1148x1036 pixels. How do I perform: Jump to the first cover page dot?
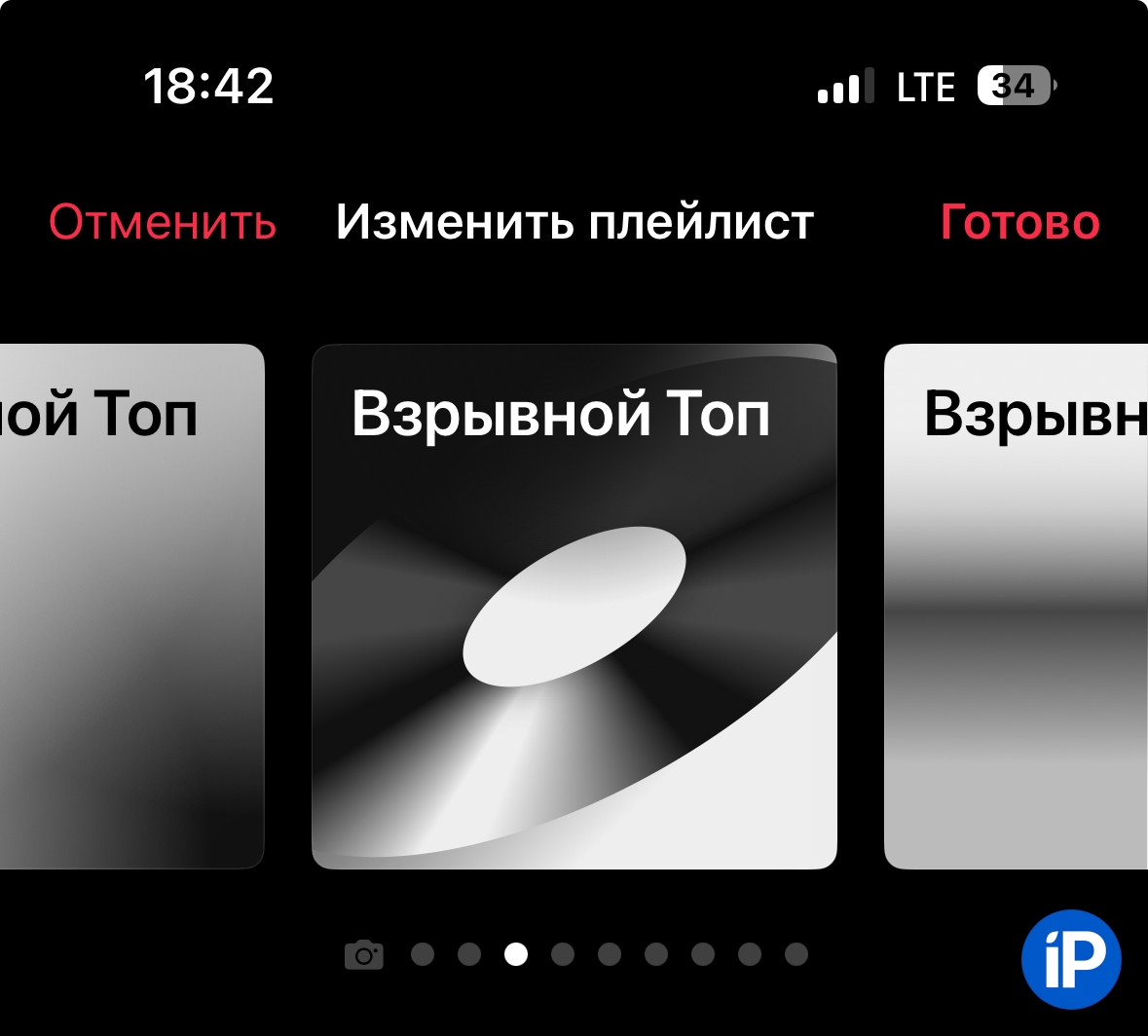pos(423,954)
